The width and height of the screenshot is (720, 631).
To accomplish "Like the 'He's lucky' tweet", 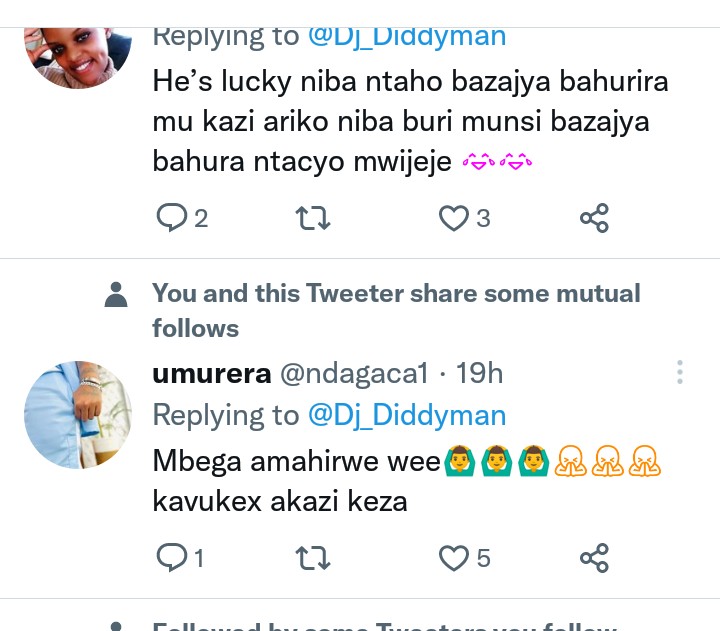I will coord(455,218).
